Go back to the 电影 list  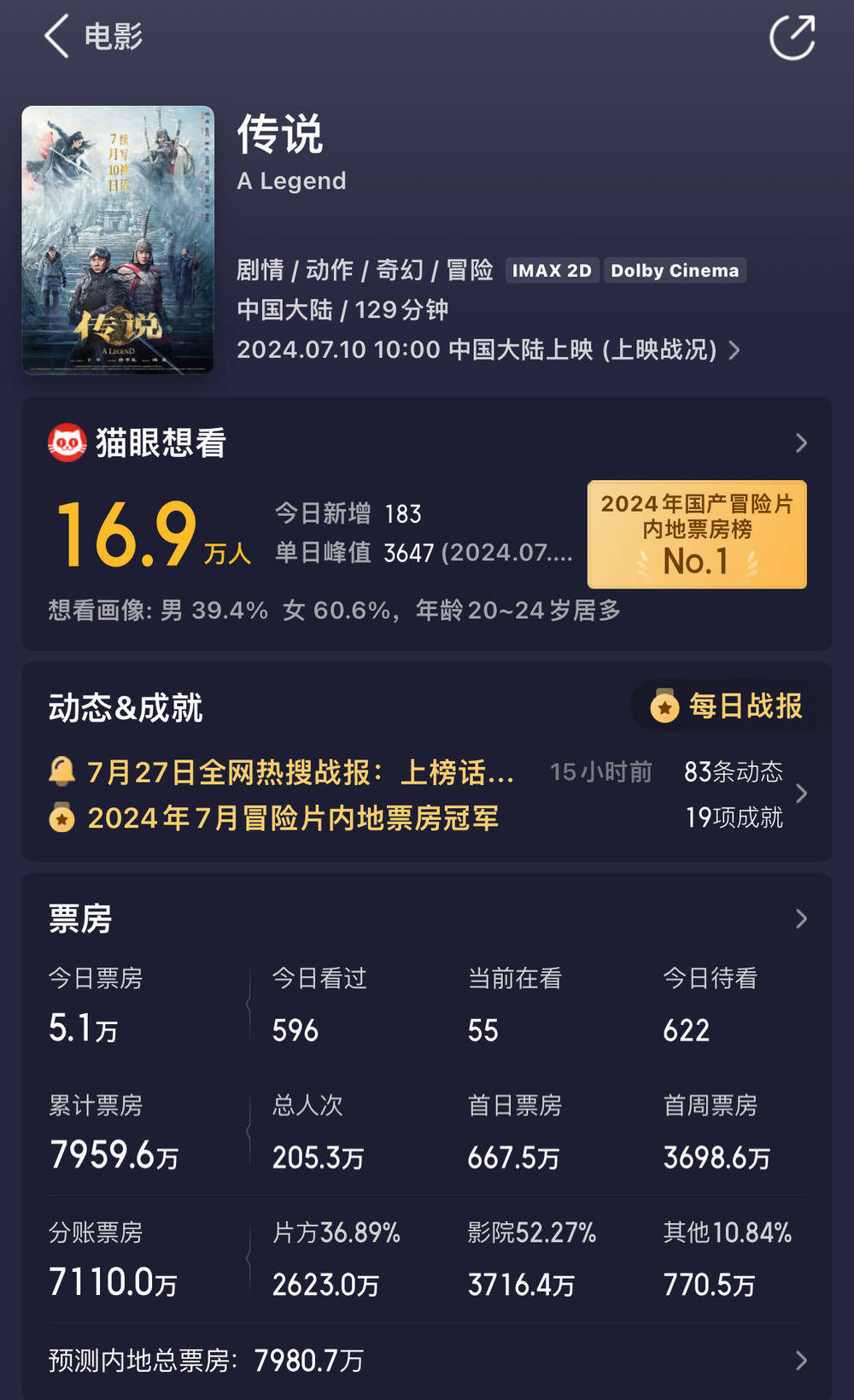point(58,38)
